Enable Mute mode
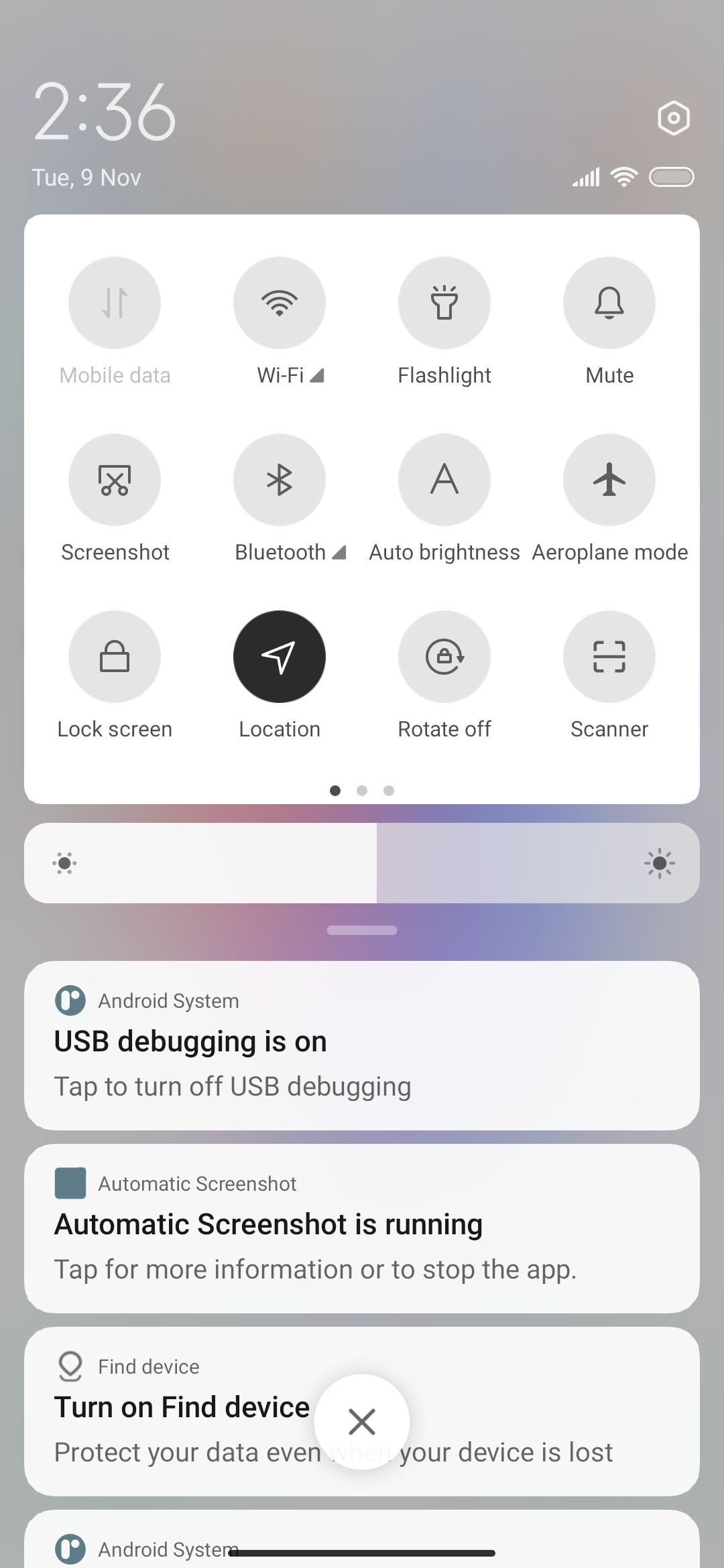This screenshot has height=1568, width=724. click(609, 303)
